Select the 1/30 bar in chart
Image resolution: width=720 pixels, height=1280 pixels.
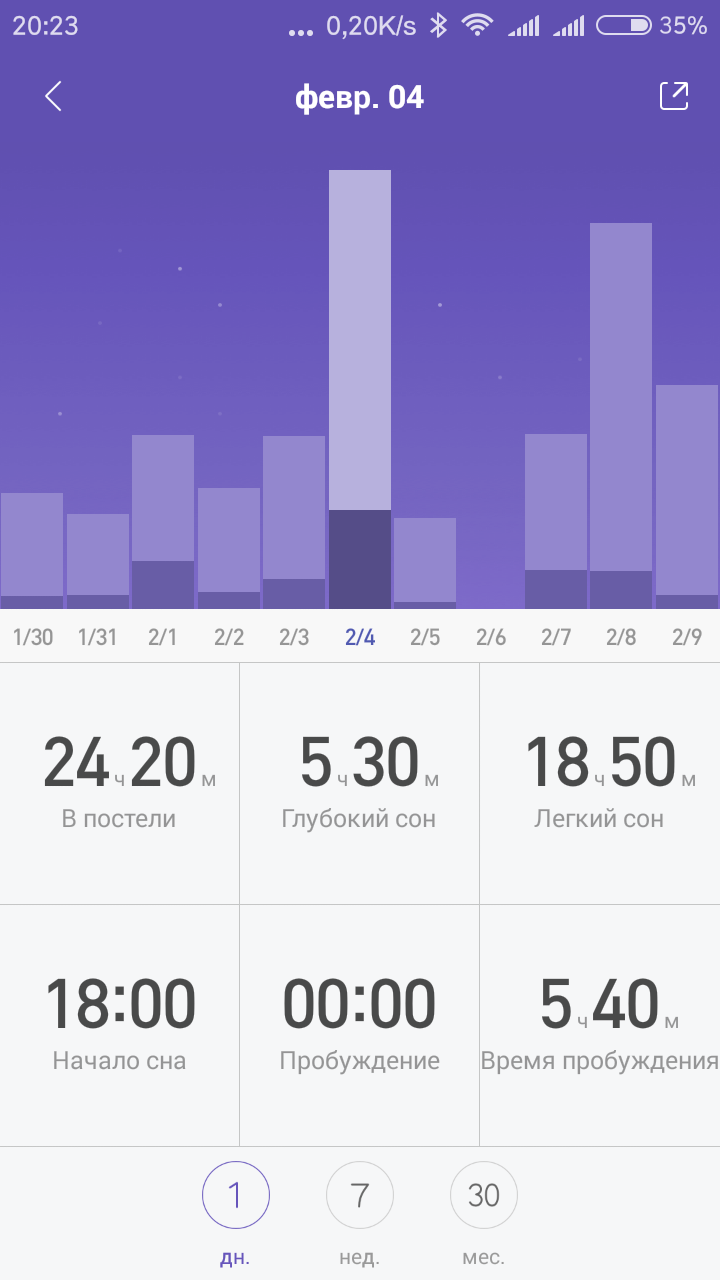coord(32,550)
